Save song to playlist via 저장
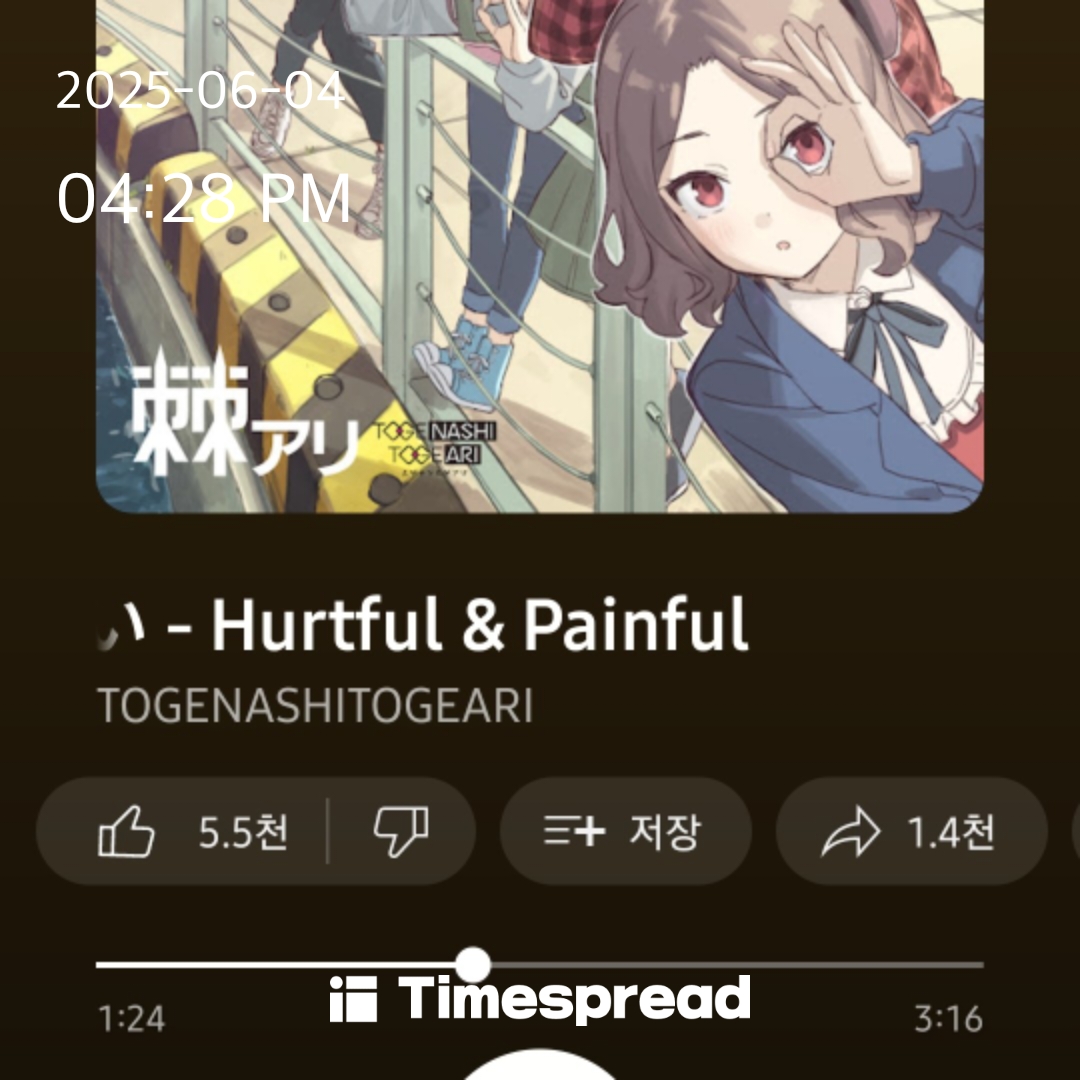The height and width of the screenshot is (1080, 1080). pos(625,831)
